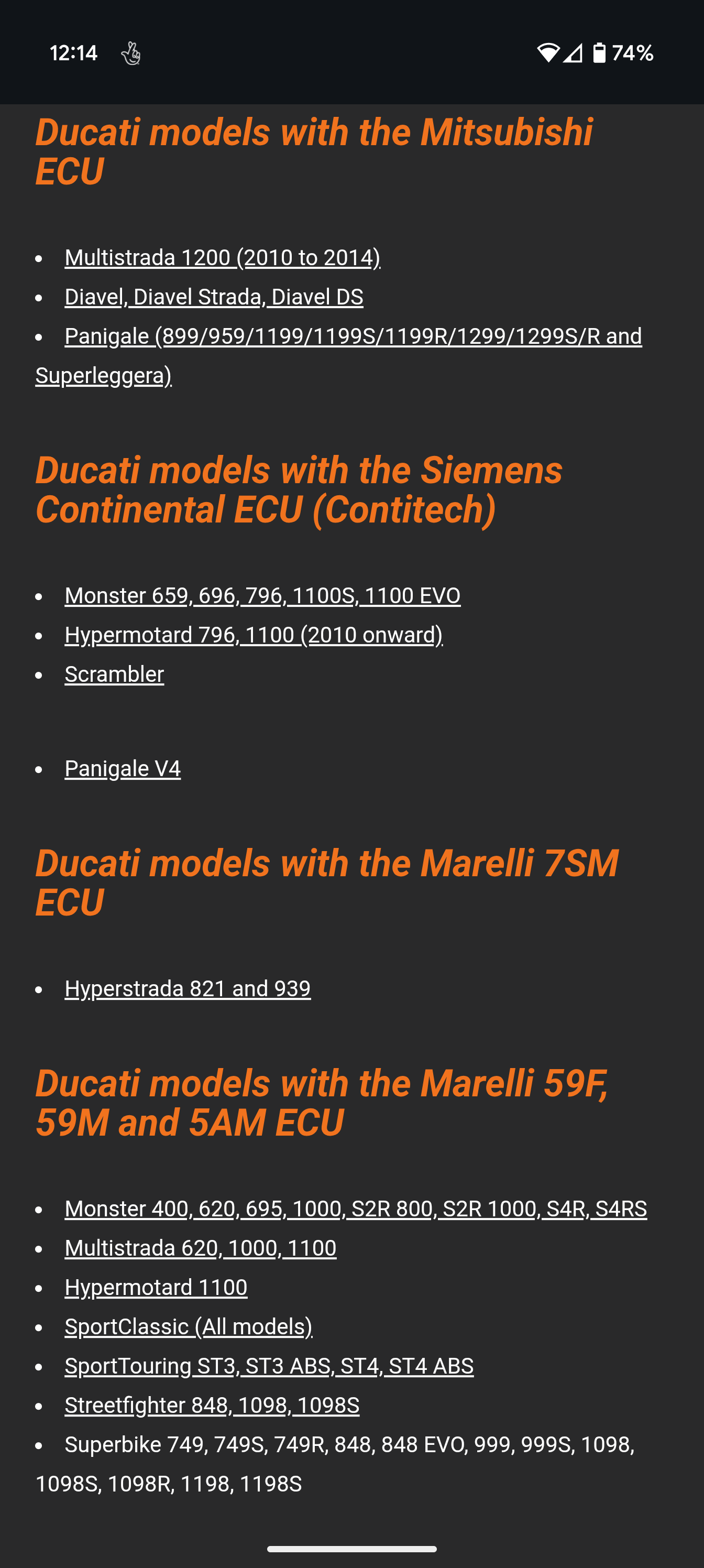
Task: Select Monster 400, 620, 695, 1000 link
Action: pyautogui.click(x=356, y=1208)
